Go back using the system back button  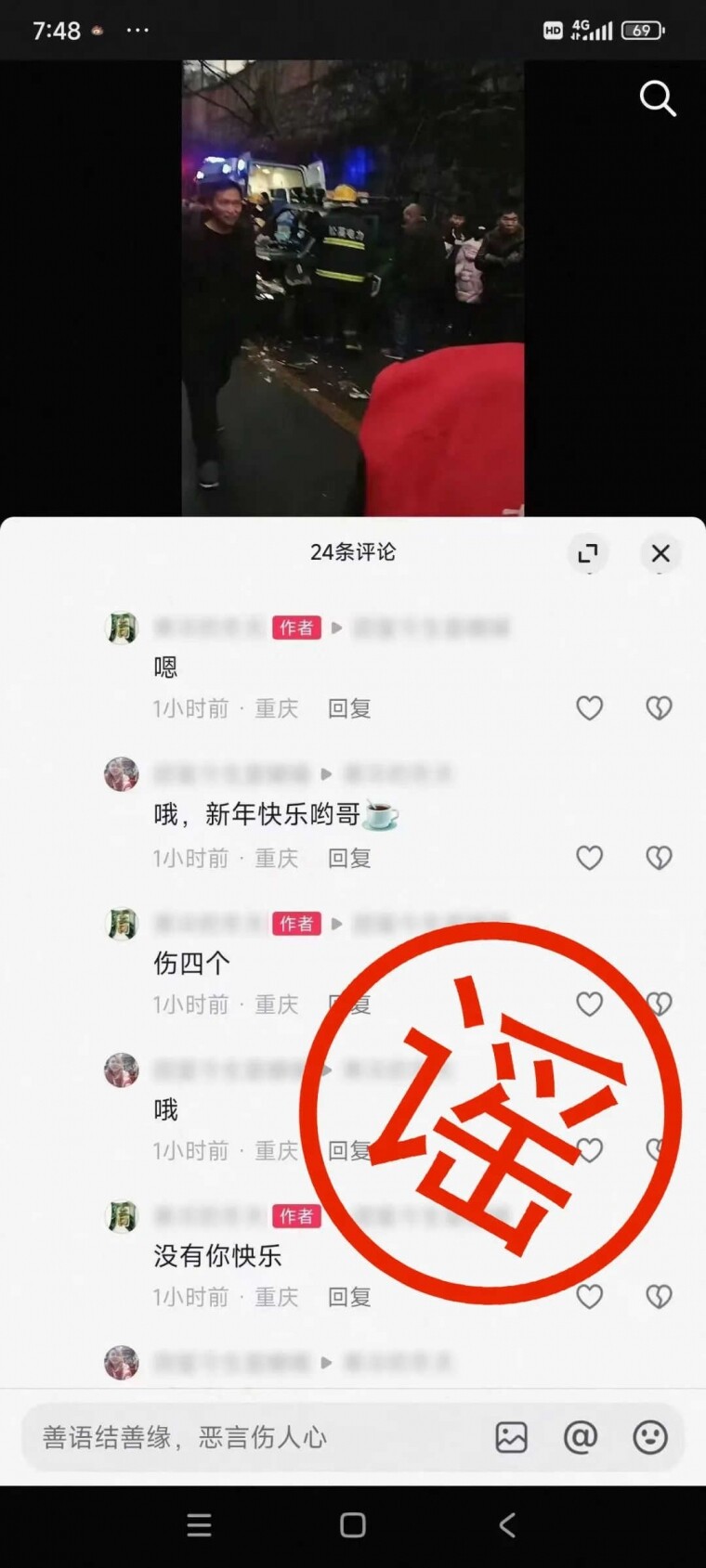point(507,1524)
